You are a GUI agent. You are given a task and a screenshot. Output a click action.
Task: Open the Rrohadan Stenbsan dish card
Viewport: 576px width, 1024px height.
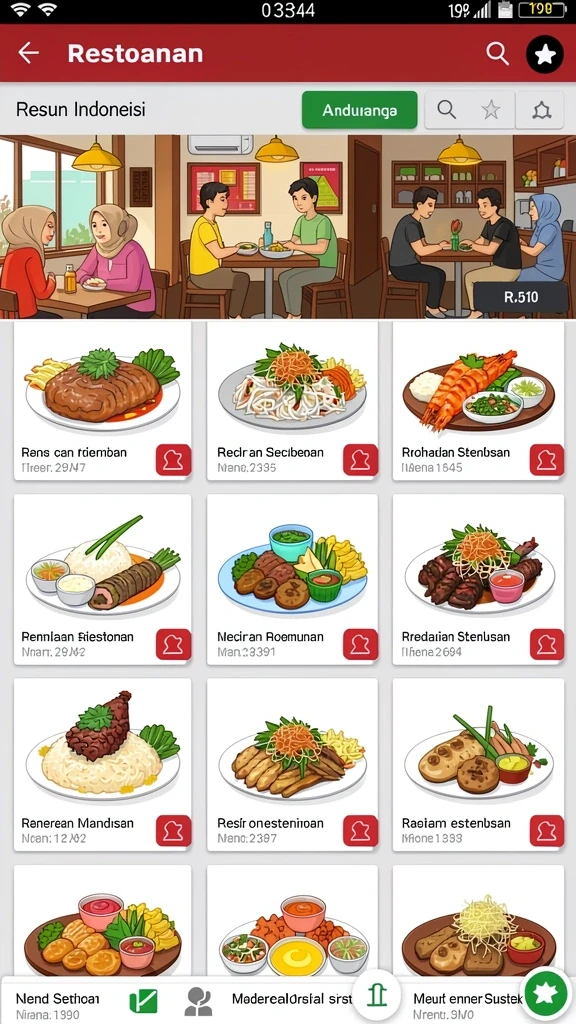click(478, 401)
